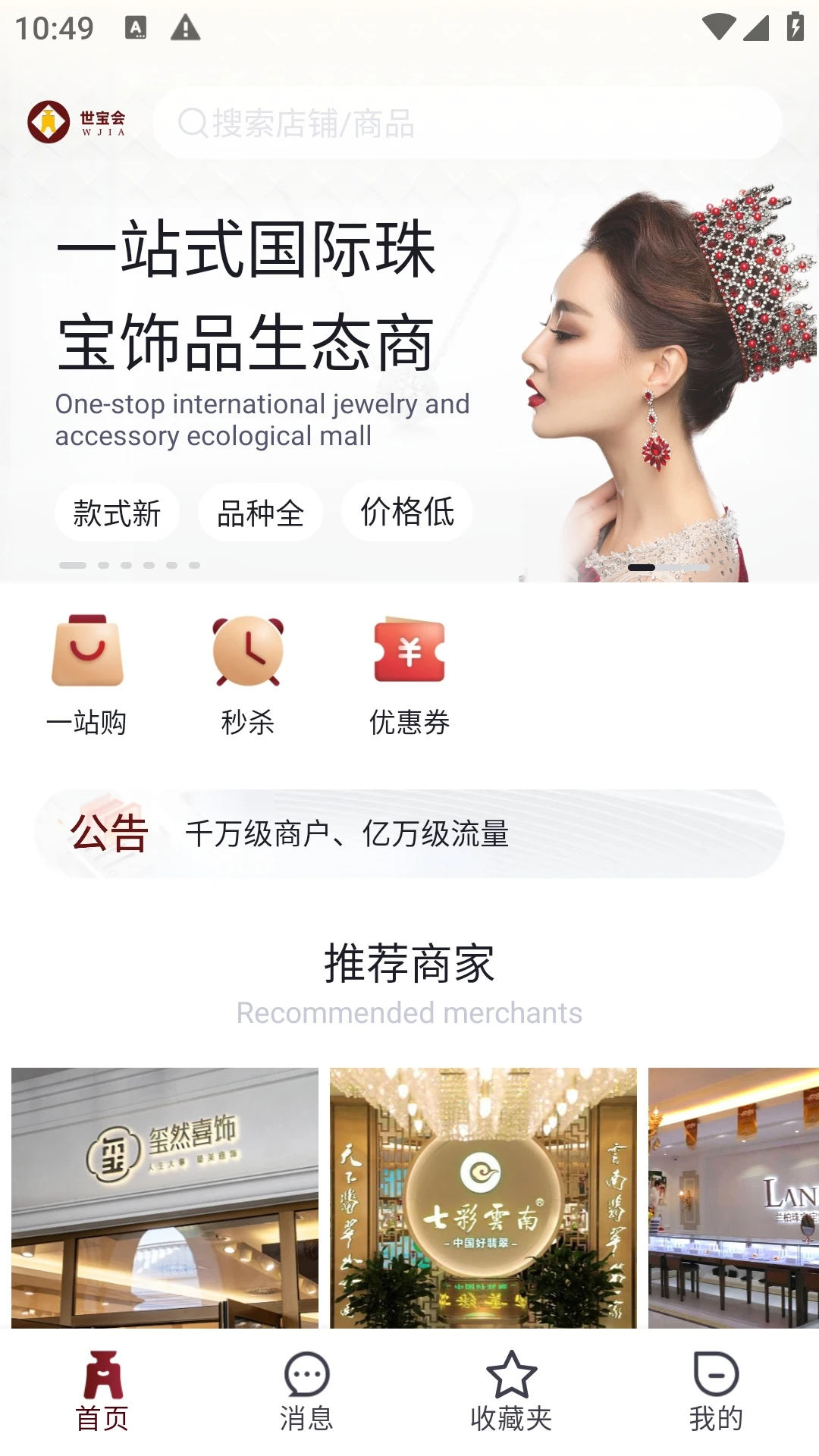Tap the search store/product field
This screenshot has width=819, height=1456.
466,123
